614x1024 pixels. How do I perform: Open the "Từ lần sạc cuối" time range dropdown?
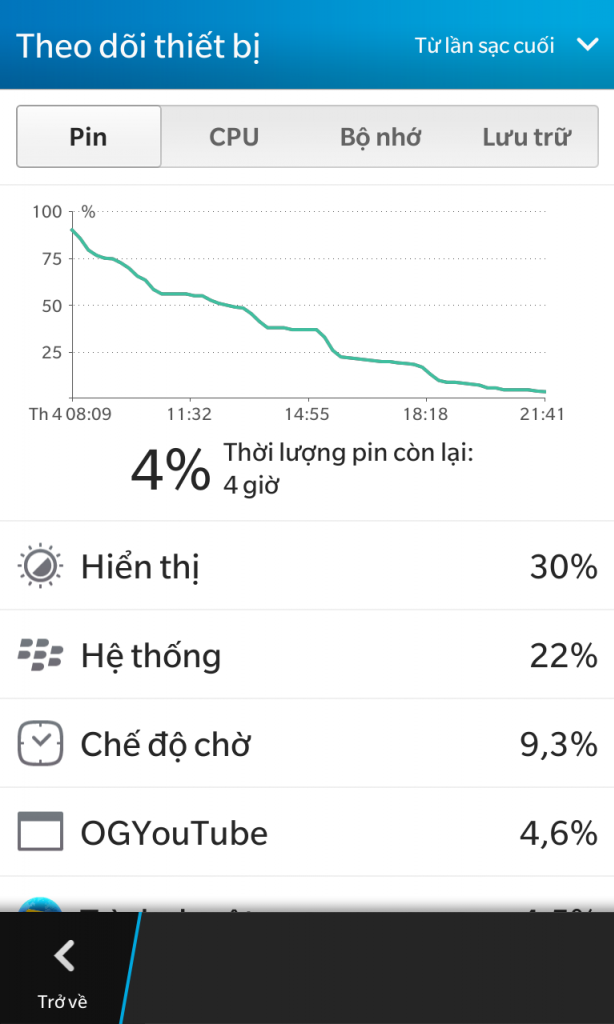(506, 45)
